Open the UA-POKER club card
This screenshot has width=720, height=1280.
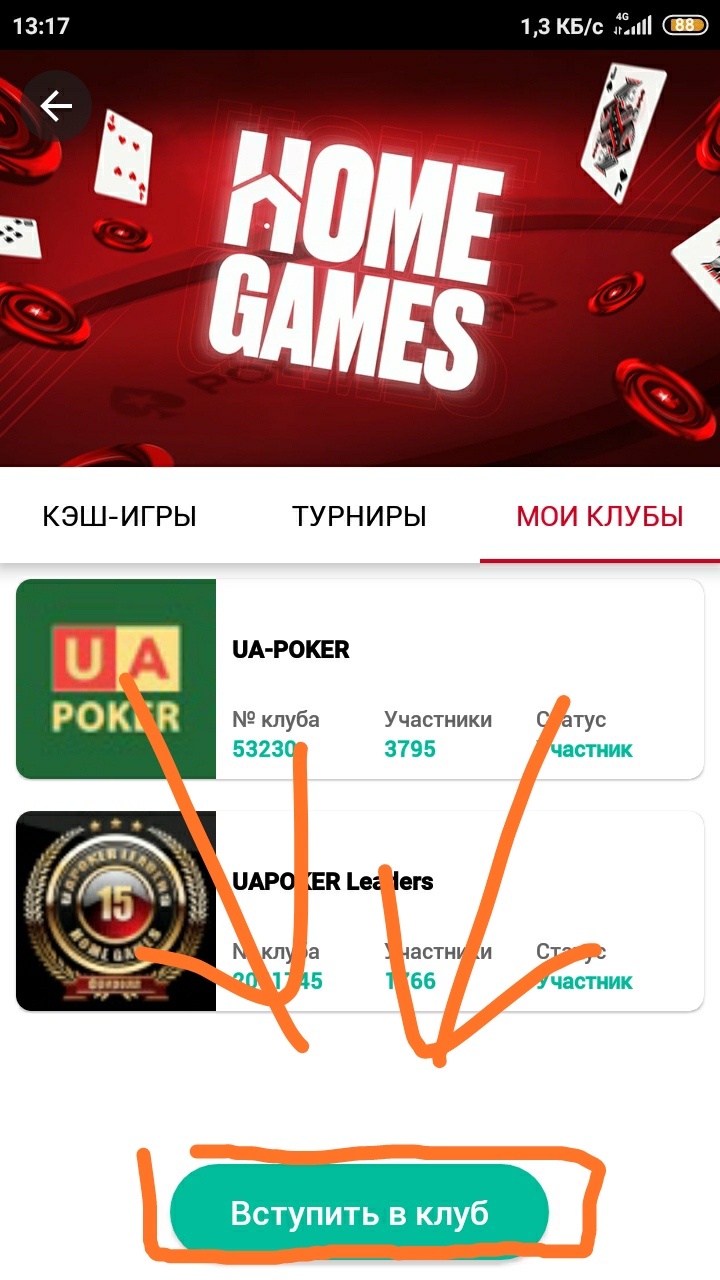tap(360, 679)
